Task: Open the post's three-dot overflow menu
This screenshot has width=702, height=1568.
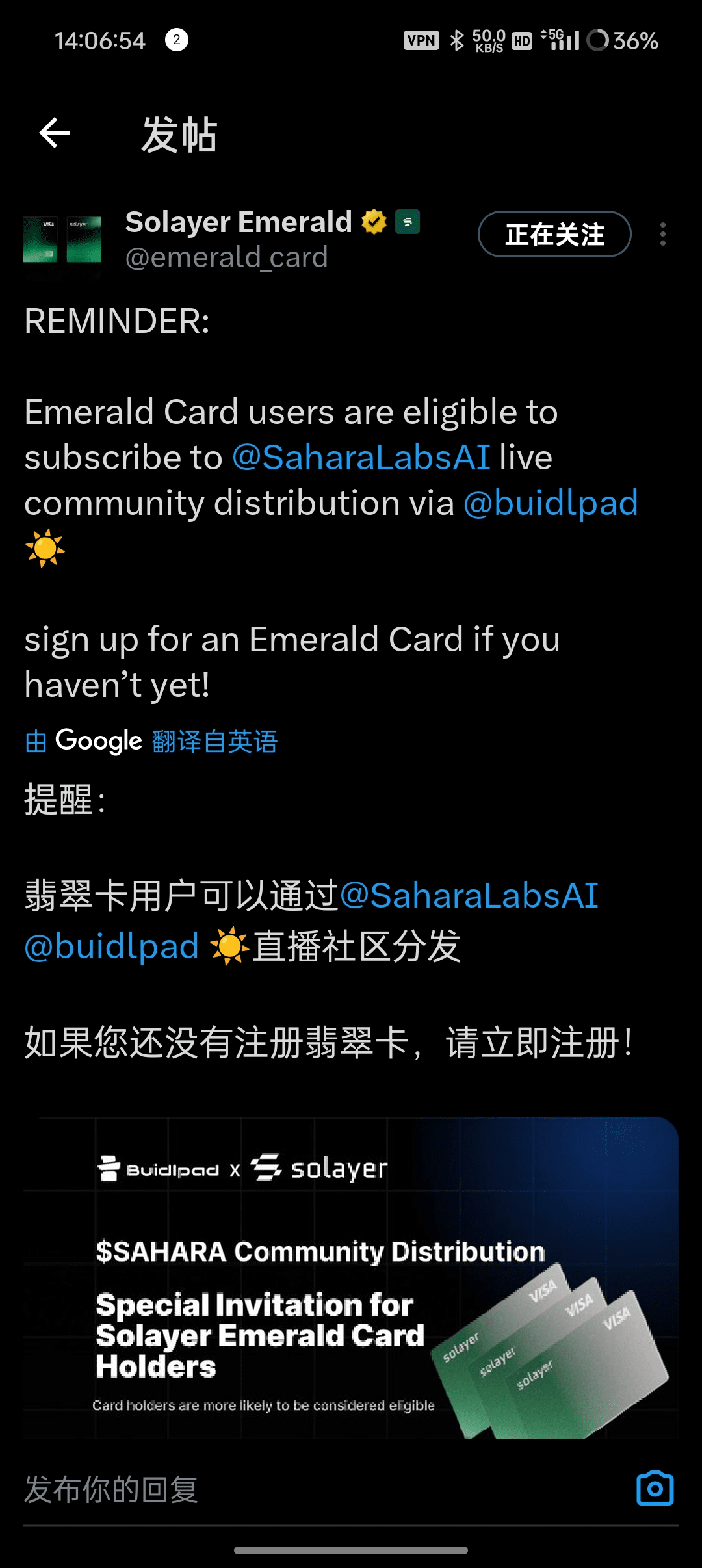Action: (662, 234)
